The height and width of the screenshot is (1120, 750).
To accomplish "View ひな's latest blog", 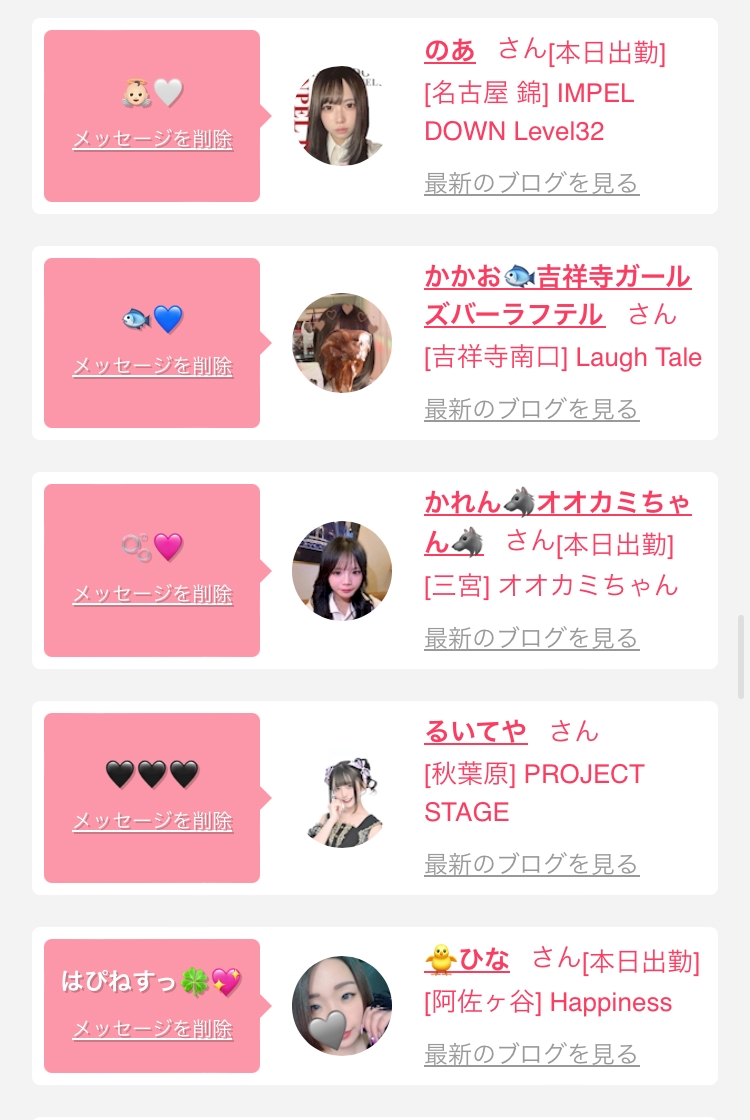I will (531, 1054).
